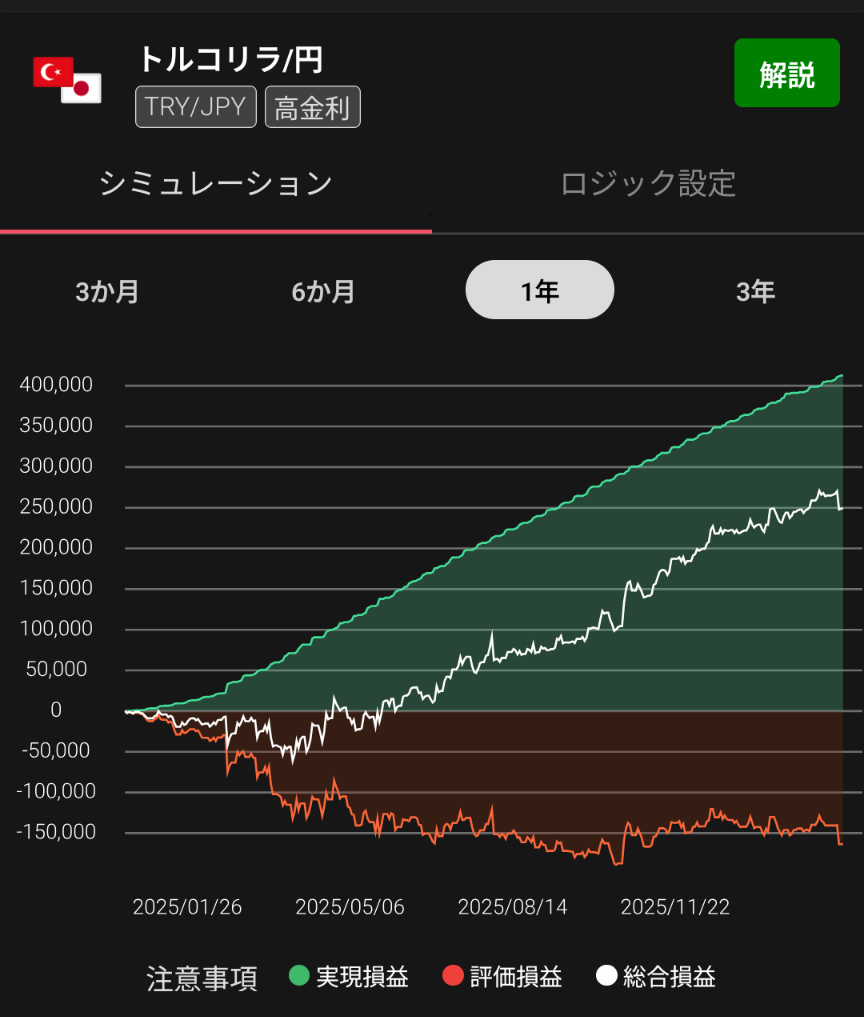Select the シミュレーション tab
864x1017 pixels.
216,184
